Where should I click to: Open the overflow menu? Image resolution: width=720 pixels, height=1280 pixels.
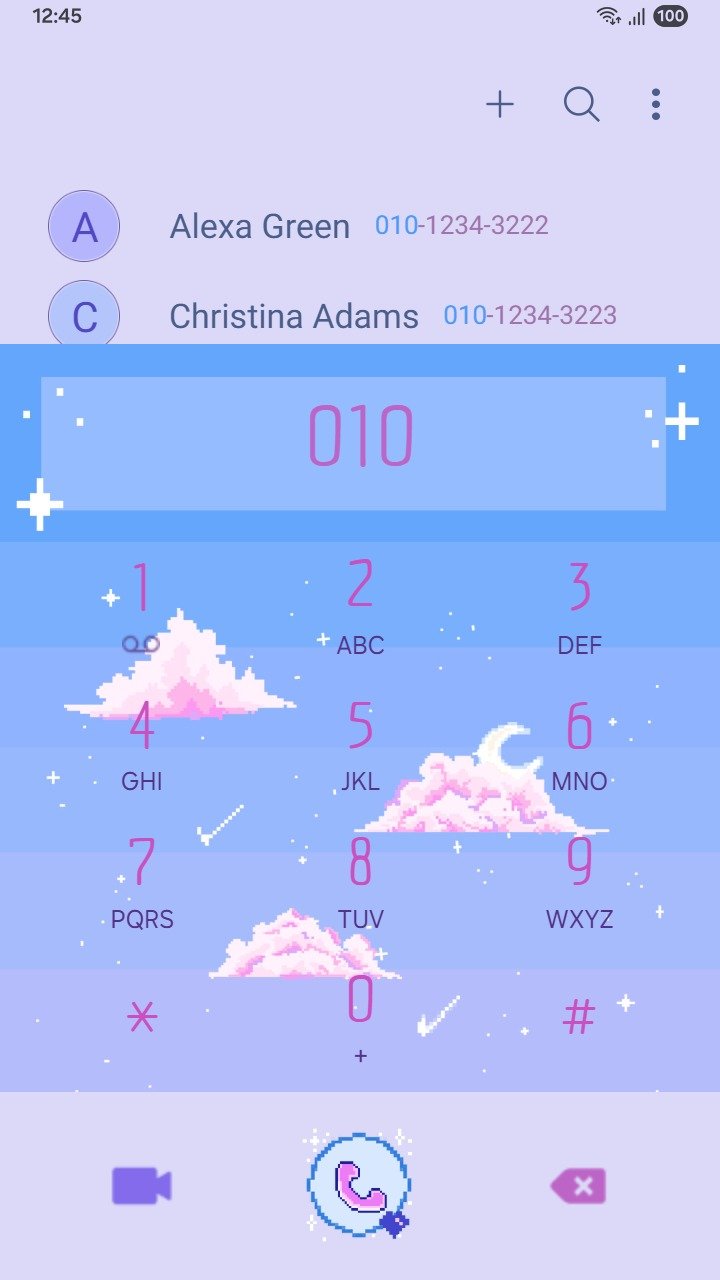point(655,104)
